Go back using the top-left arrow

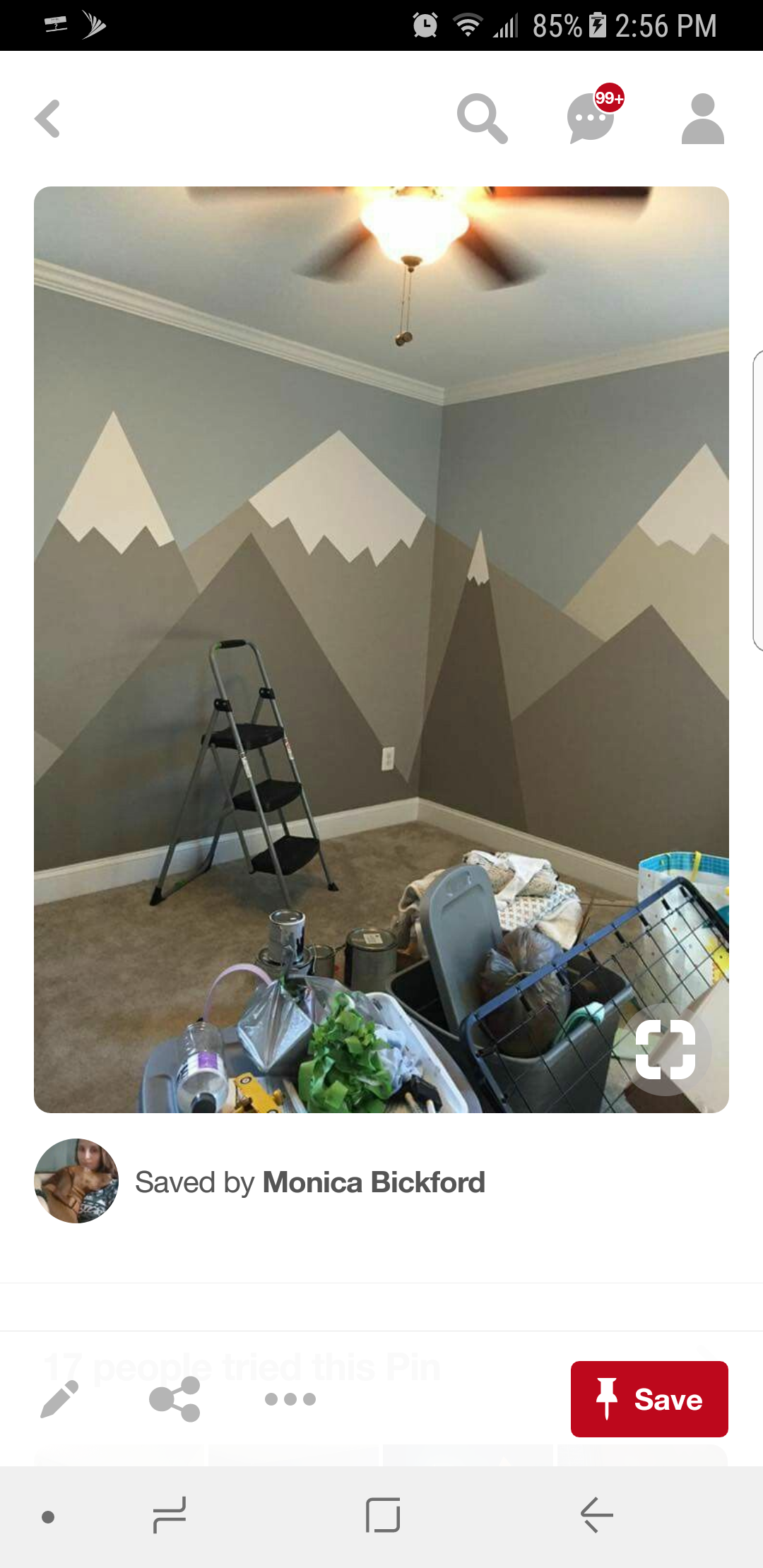[48, 119]
